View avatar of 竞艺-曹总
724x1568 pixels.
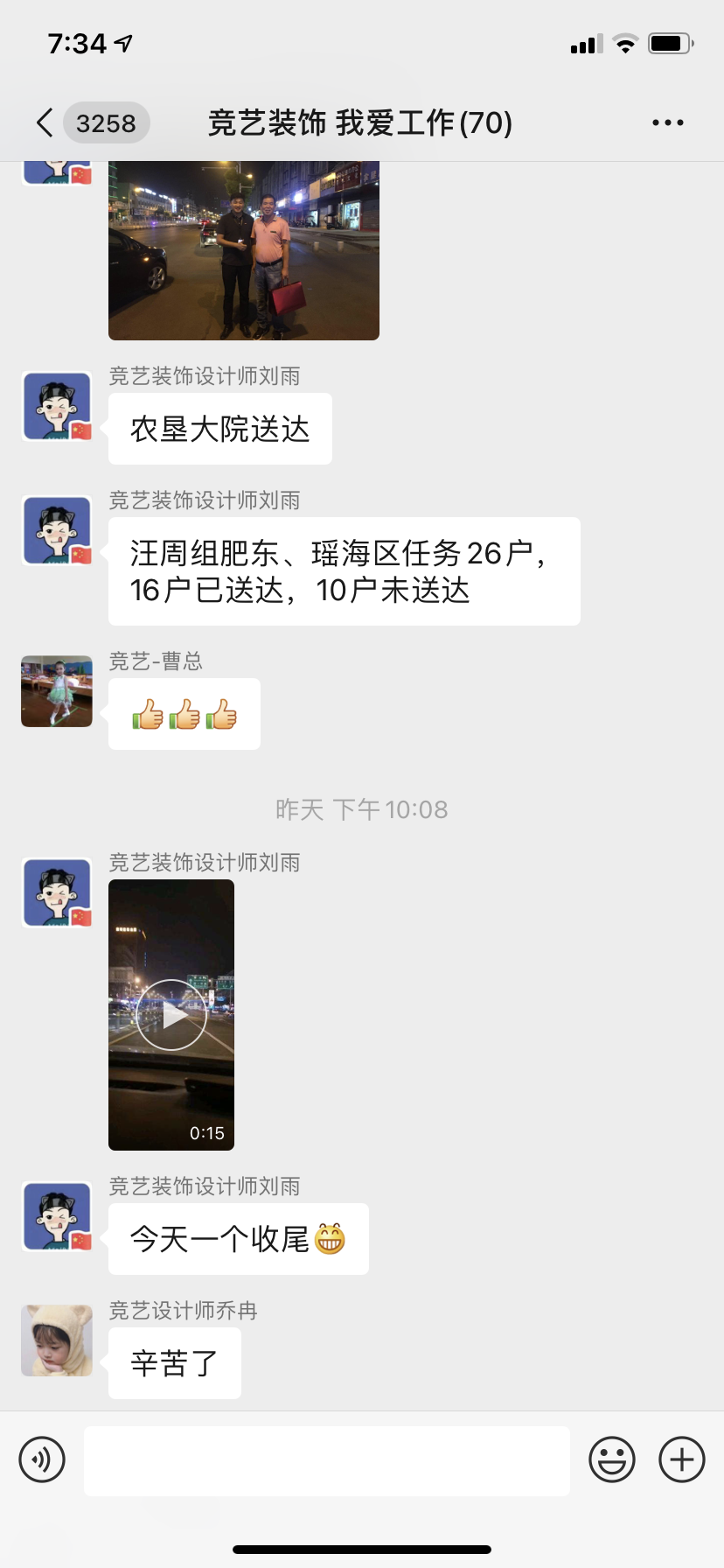(x=57, y=691)
